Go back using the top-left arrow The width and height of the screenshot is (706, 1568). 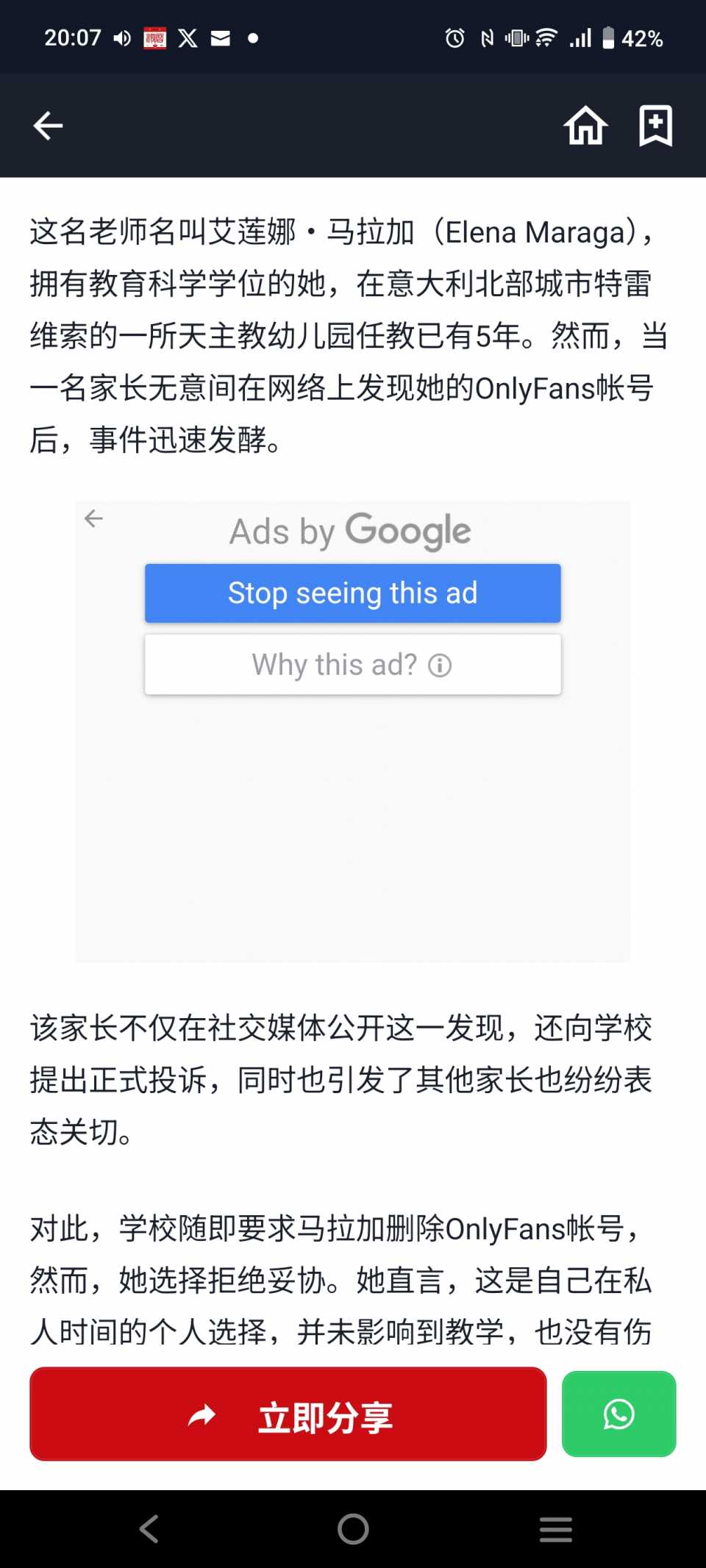(x=49, y=126)
